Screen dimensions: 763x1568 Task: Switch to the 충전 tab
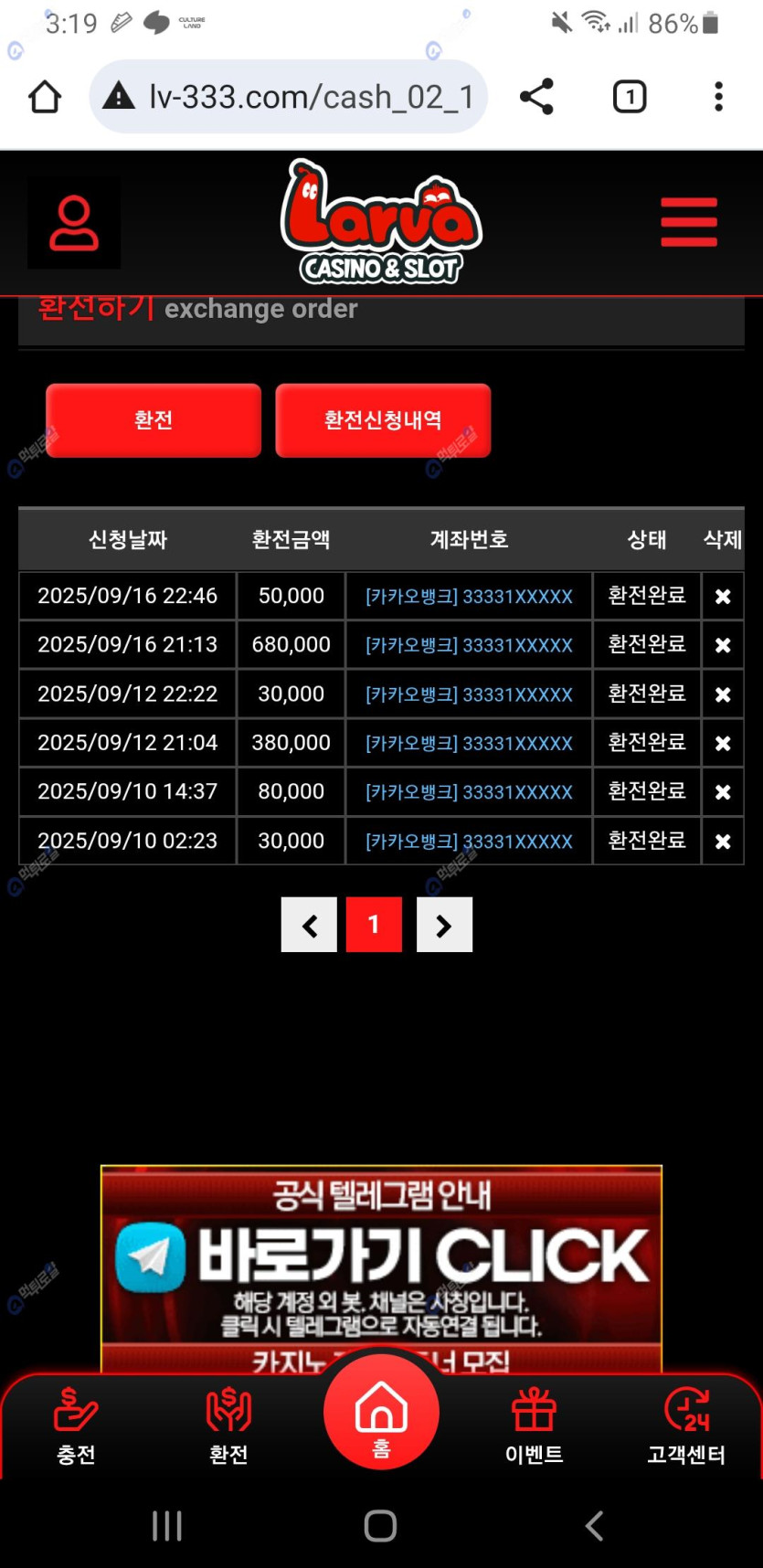[x=76, y=1425]
